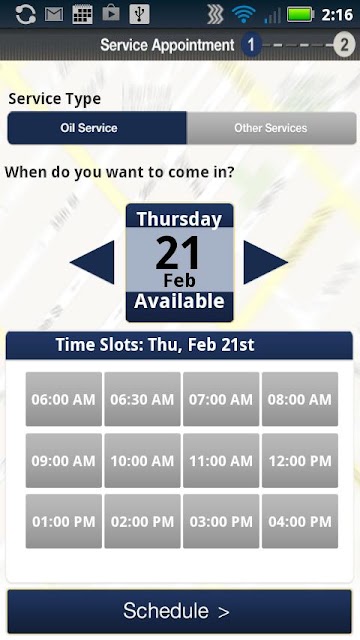Advance to the next day arrow

tap(266, 262)
